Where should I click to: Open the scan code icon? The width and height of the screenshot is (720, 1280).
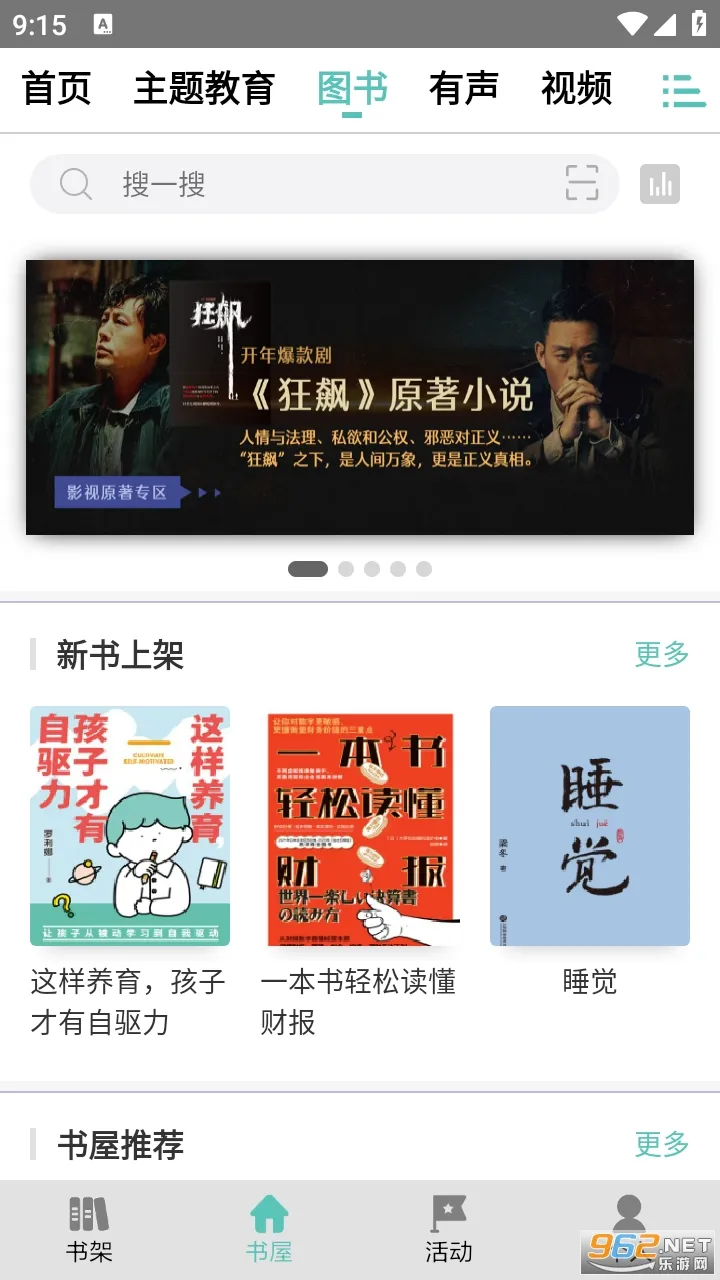(582, 184)
